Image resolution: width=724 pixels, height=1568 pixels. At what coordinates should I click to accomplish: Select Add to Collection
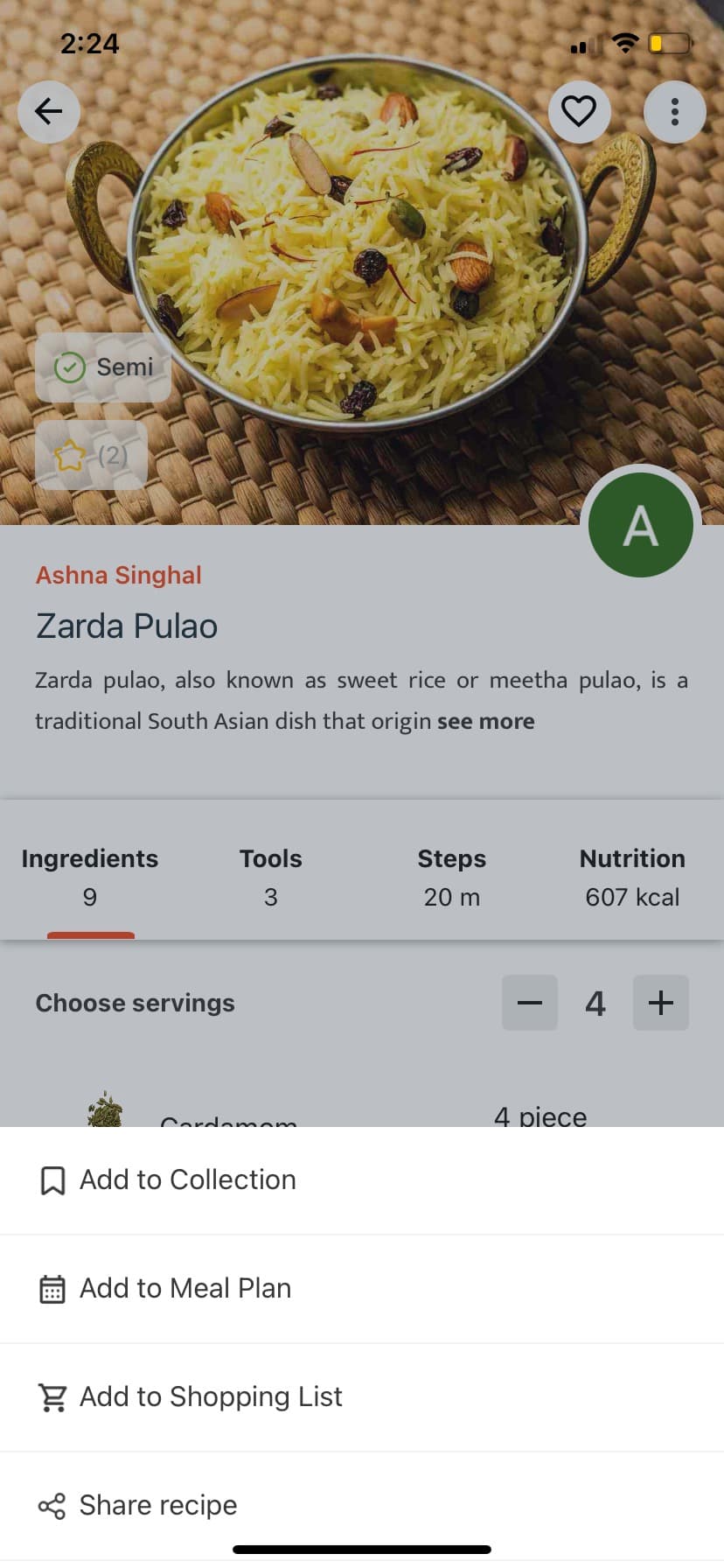click(187, 1179)
